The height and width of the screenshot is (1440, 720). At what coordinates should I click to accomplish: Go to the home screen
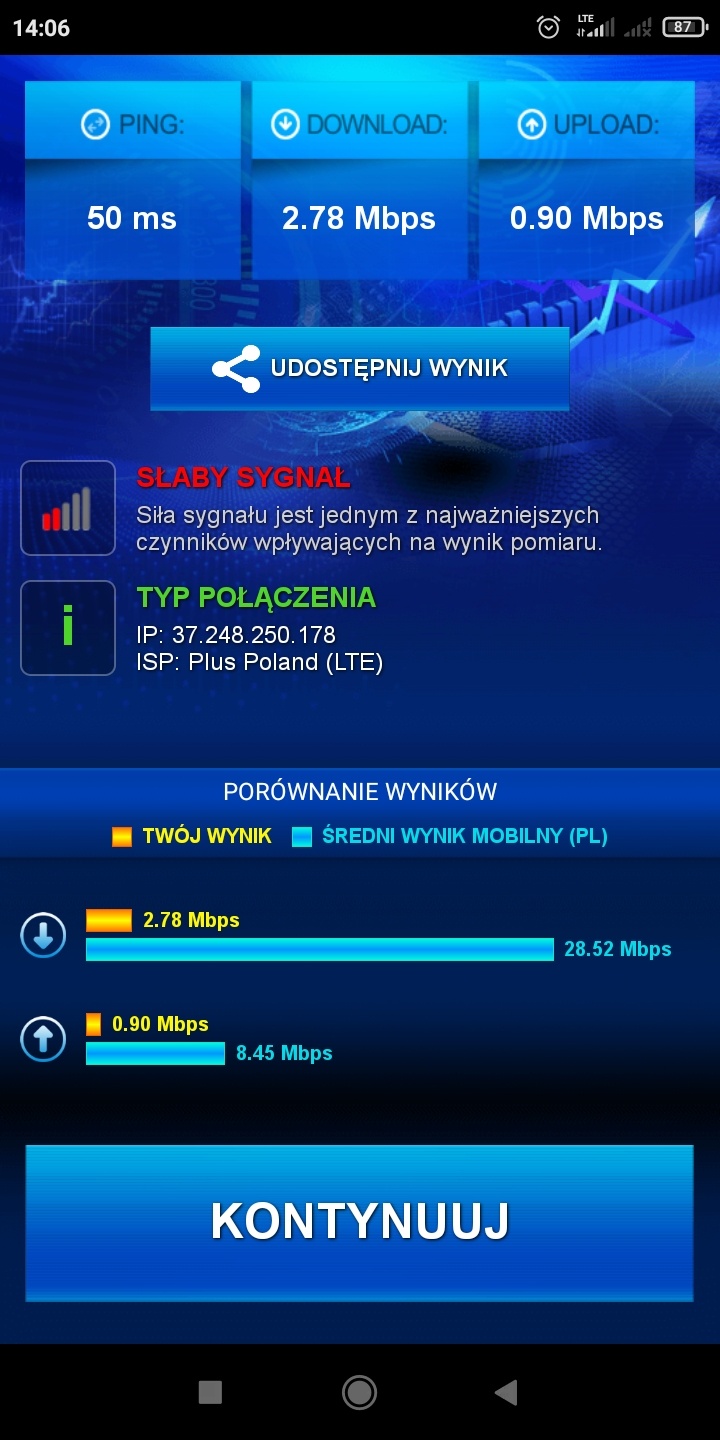(359, 1392)
